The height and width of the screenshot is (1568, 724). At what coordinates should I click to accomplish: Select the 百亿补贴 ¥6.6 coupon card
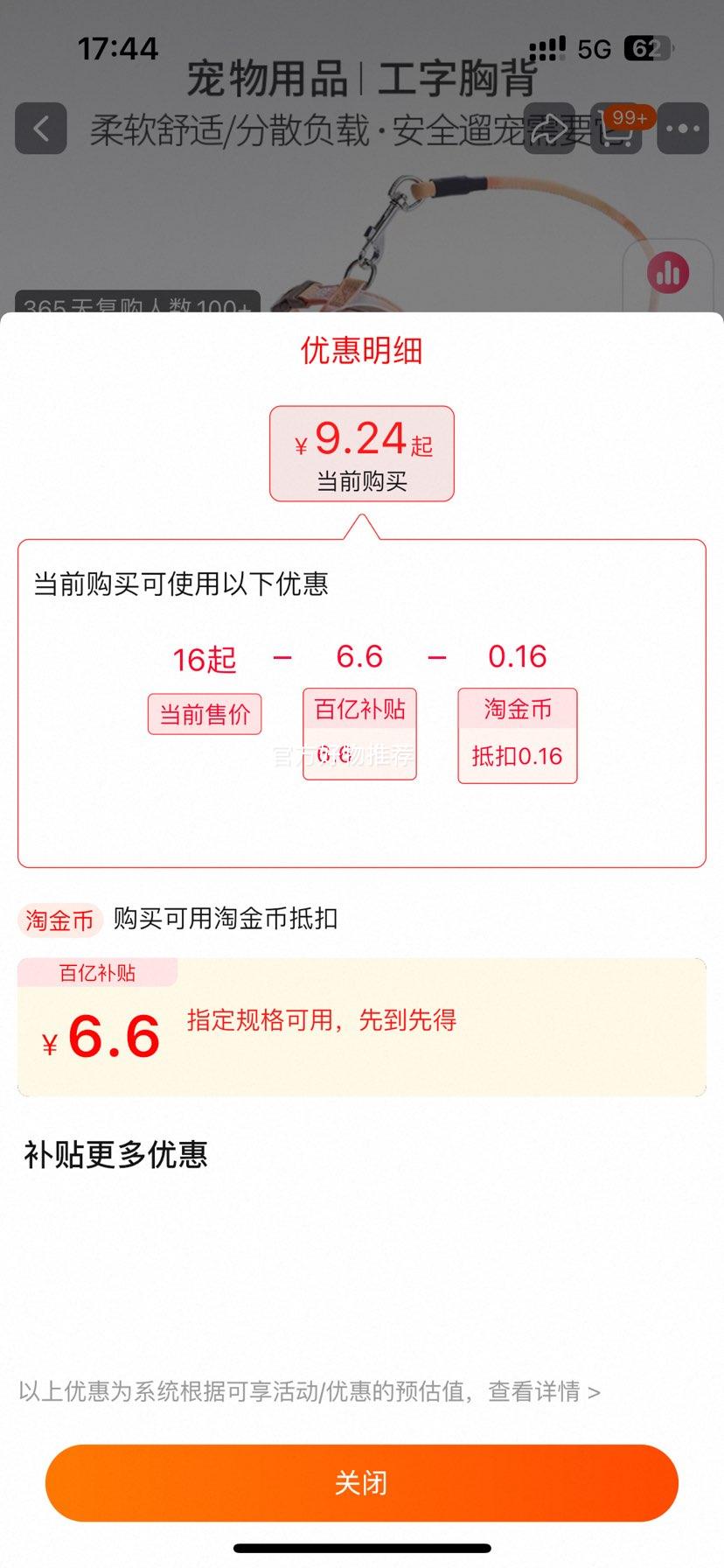coord(362,1027)
